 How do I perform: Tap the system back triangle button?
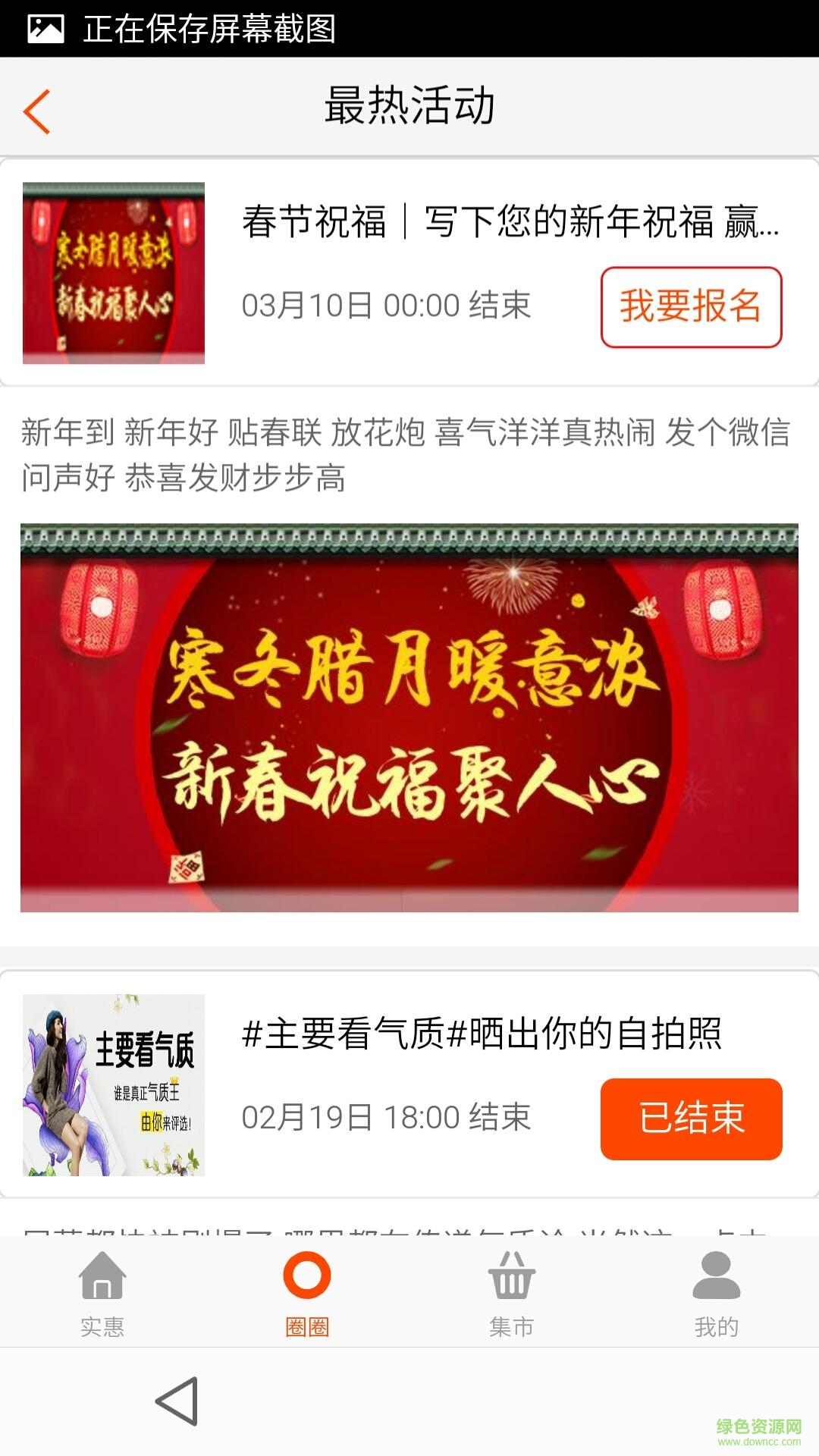point(177,1401)
